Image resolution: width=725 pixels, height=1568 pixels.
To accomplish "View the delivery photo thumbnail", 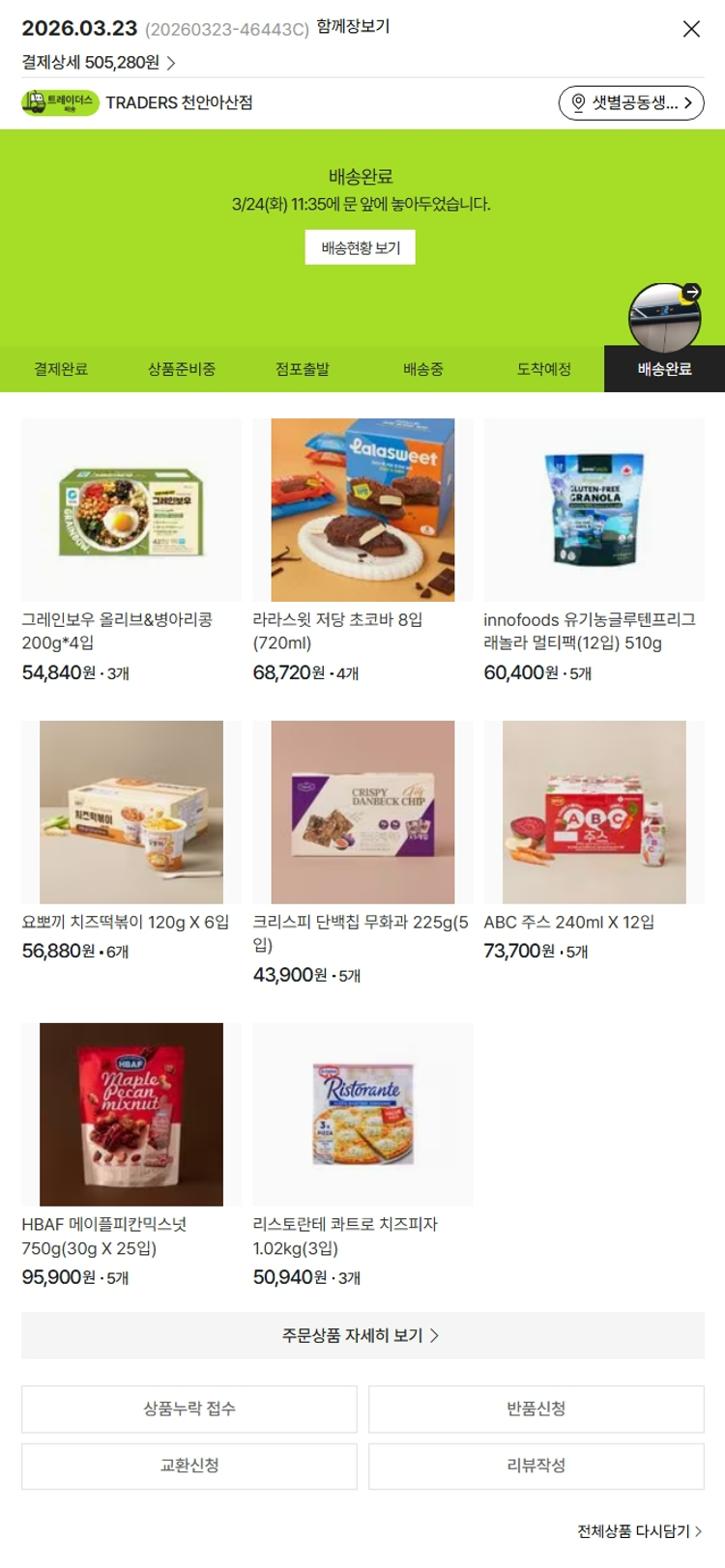I will (x=665, y=317).
